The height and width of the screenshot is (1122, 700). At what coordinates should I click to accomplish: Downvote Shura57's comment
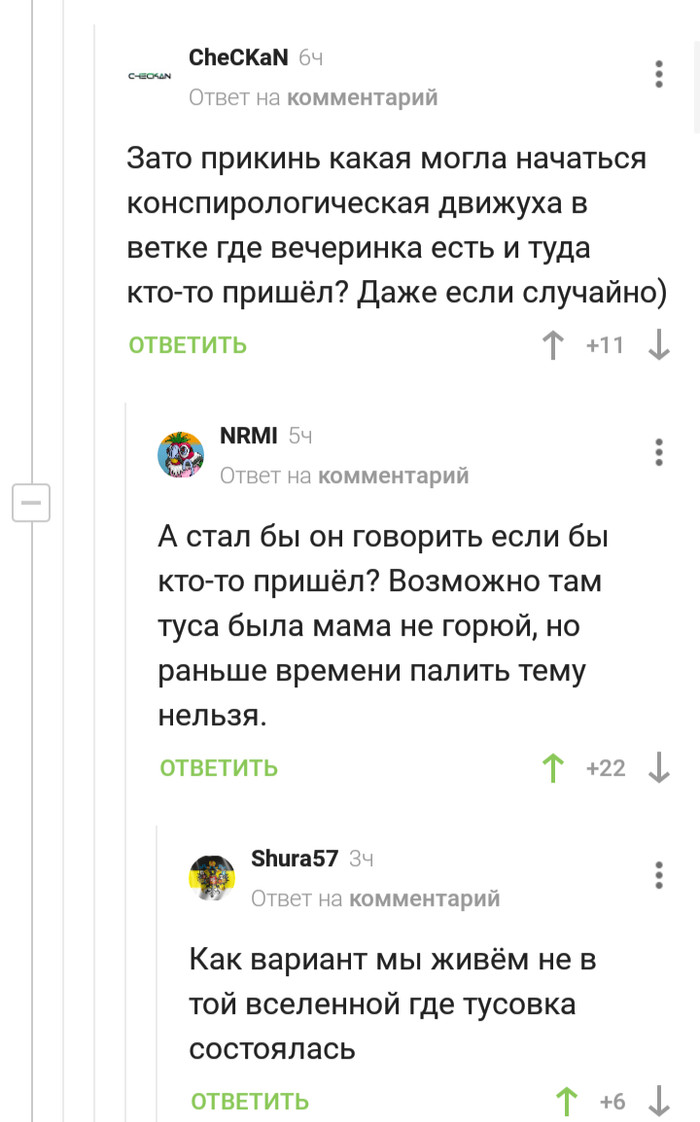(x=659, y=1102)
